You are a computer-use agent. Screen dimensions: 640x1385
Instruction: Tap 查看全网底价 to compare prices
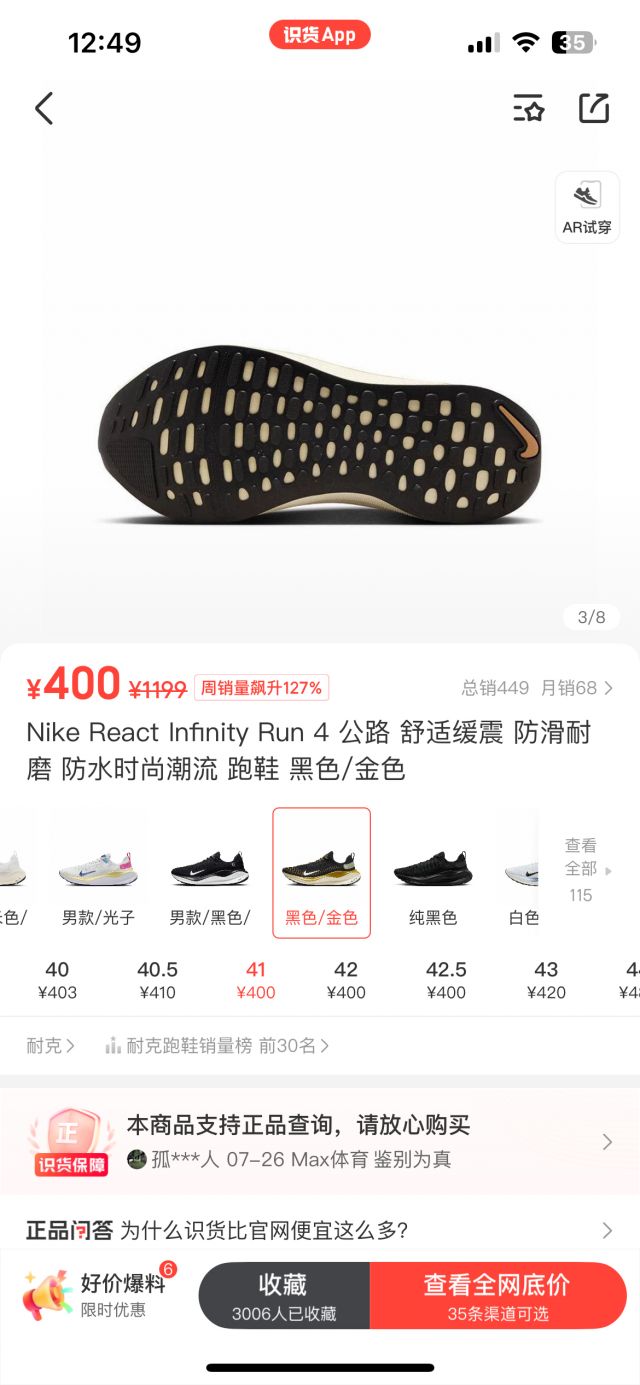point(497,1296)
